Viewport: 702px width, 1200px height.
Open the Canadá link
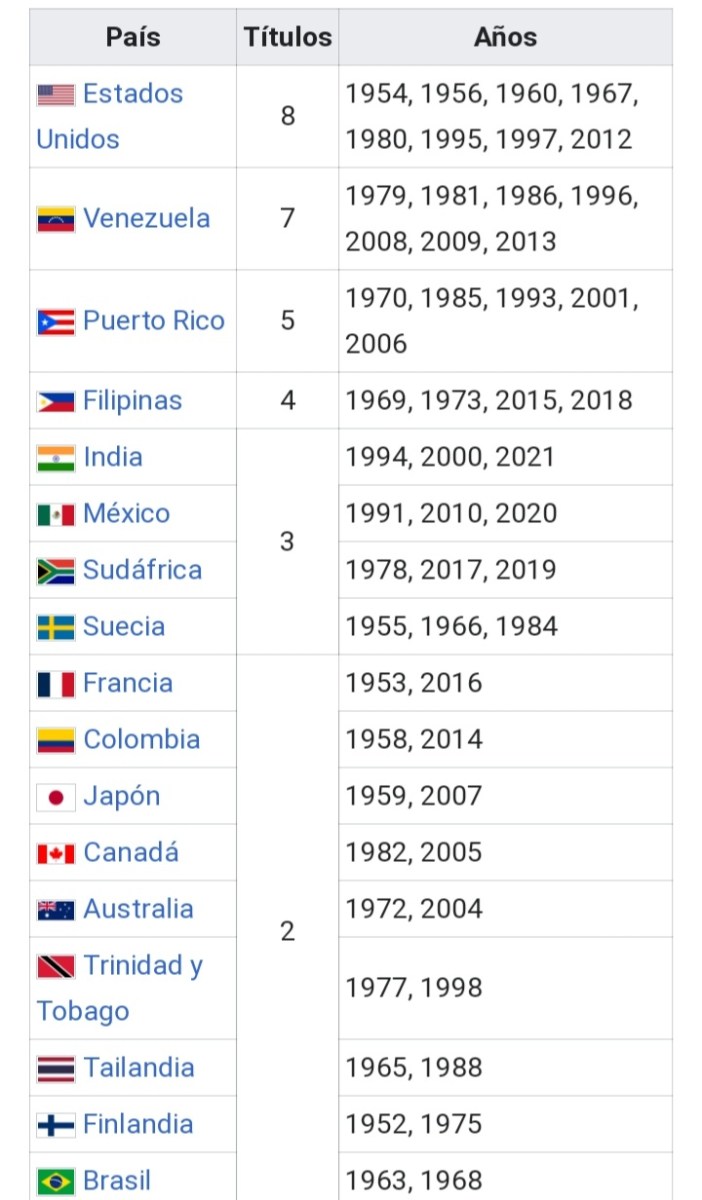131,853
